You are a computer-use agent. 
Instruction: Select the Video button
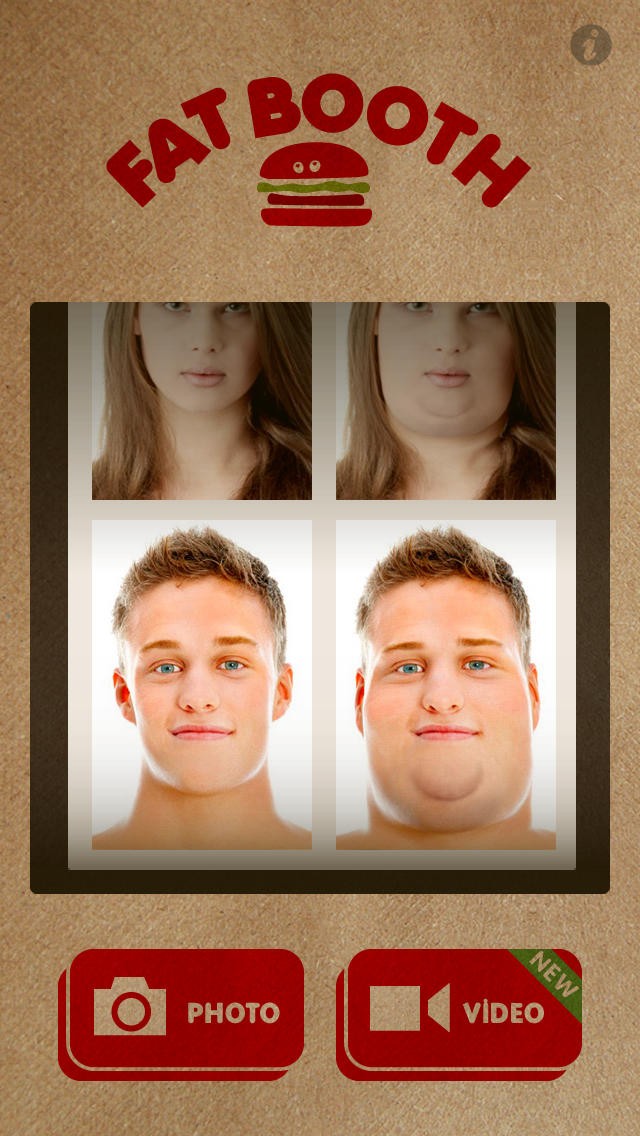tap(462, 1010)
